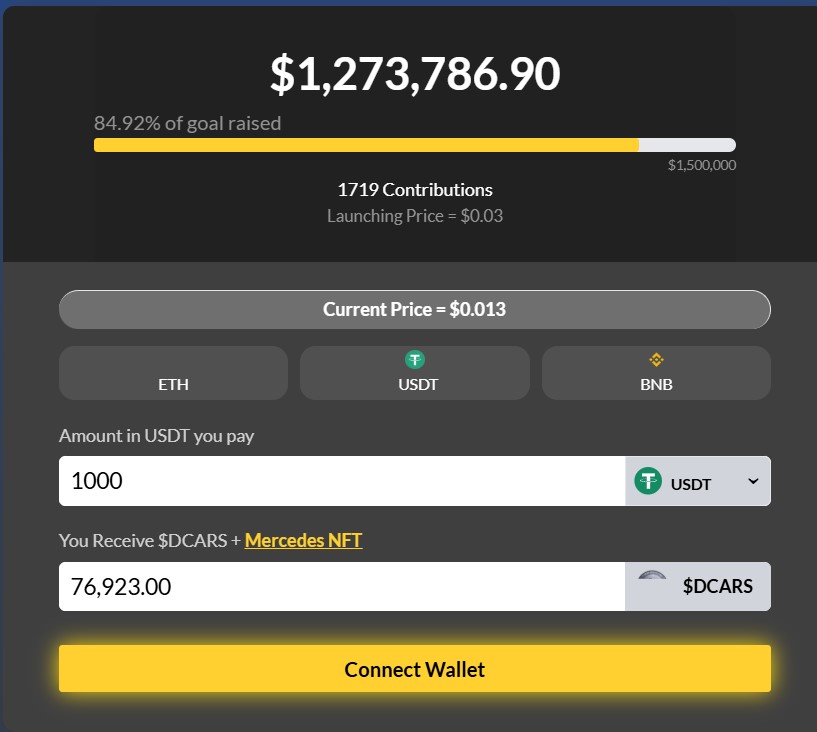
Task: Select ETH as payment currency
Action: (x=173, y=373)
